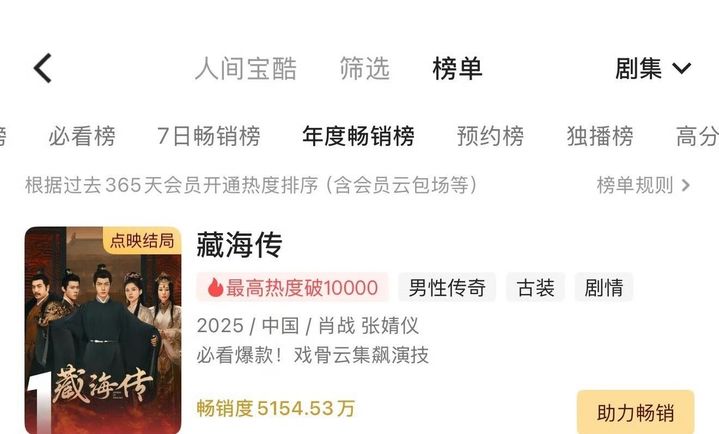This screenshot has width=719, height=434.
Task: Switch to the 筛选 tab
Action: (364, 68)
